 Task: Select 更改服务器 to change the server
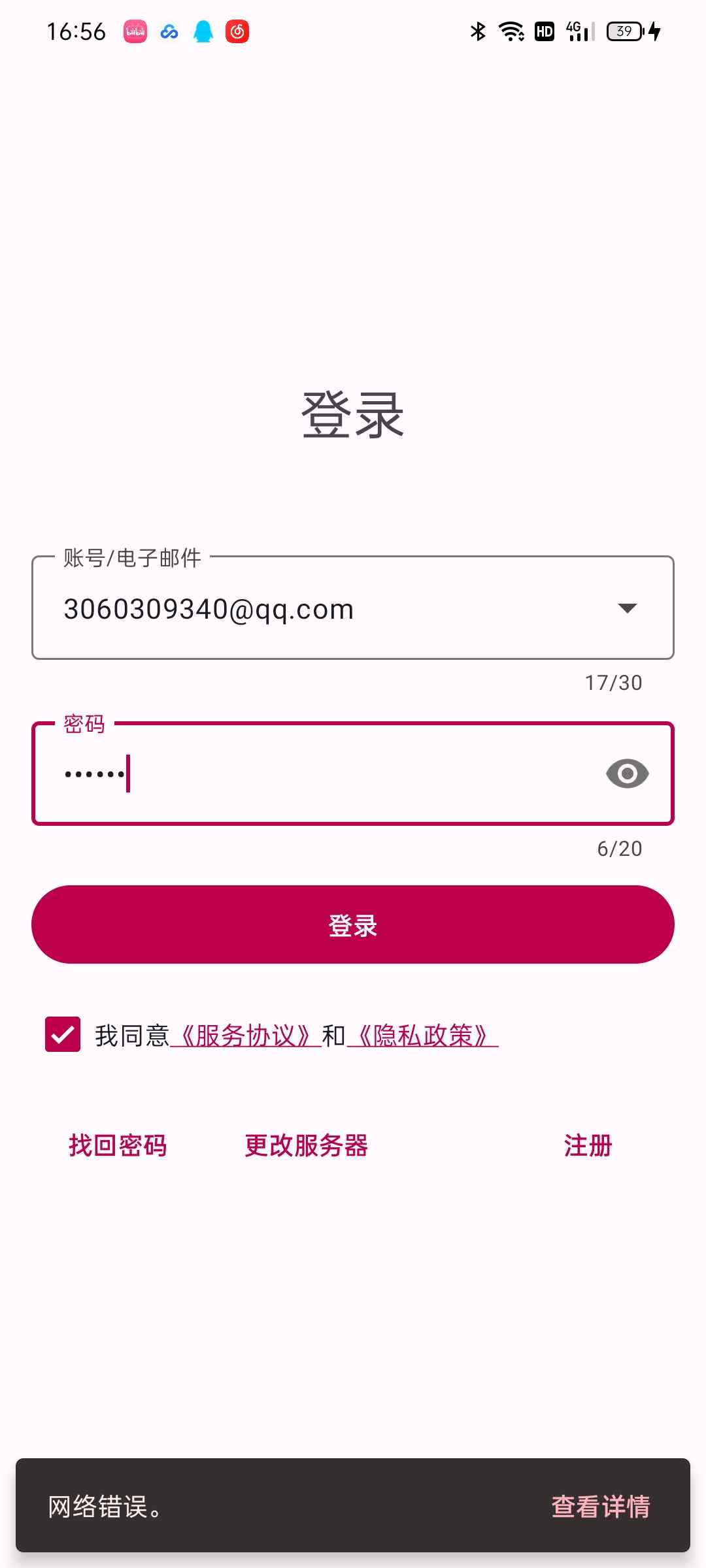tap(306, 1145)
